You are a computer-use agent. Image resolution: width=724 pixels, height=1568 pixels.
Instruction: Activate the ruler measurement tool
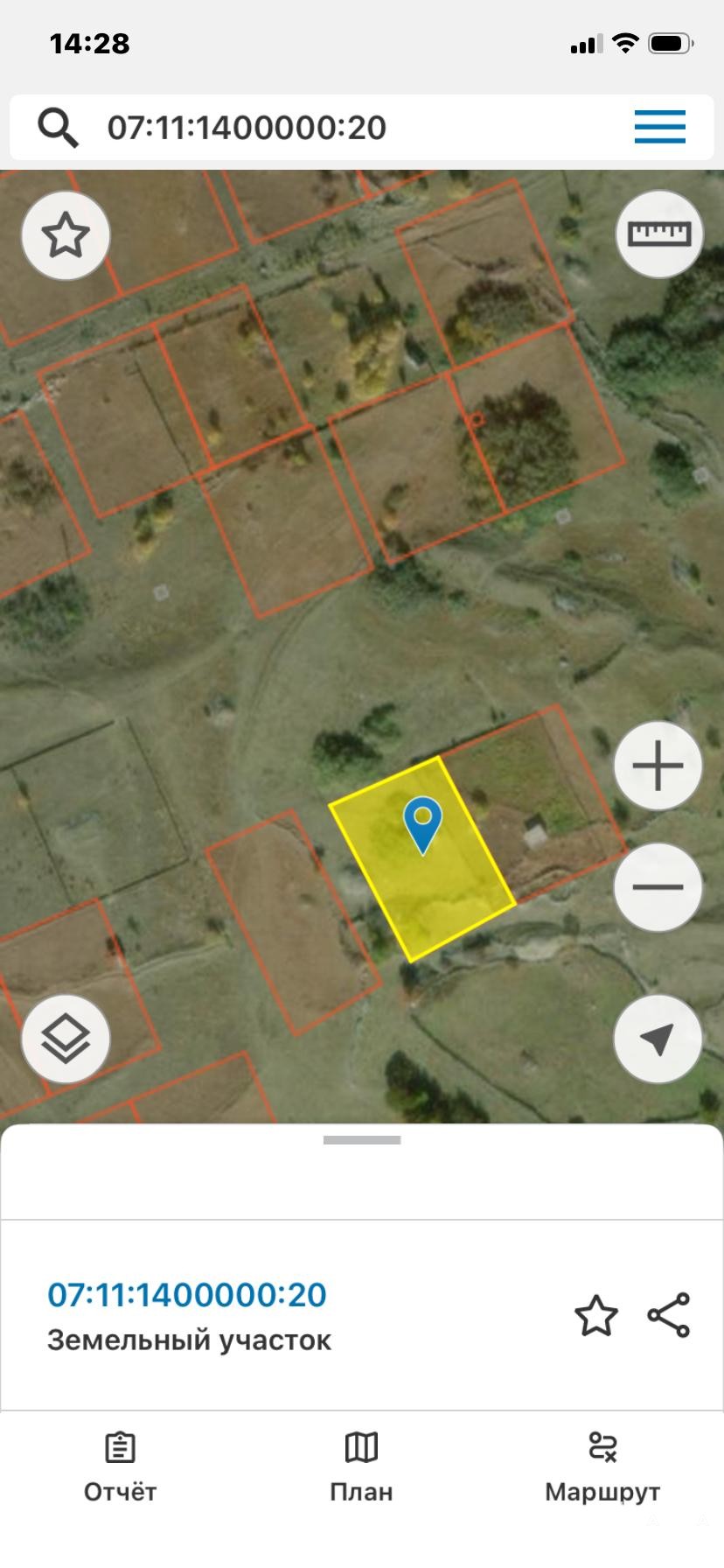tap(659, 234)
